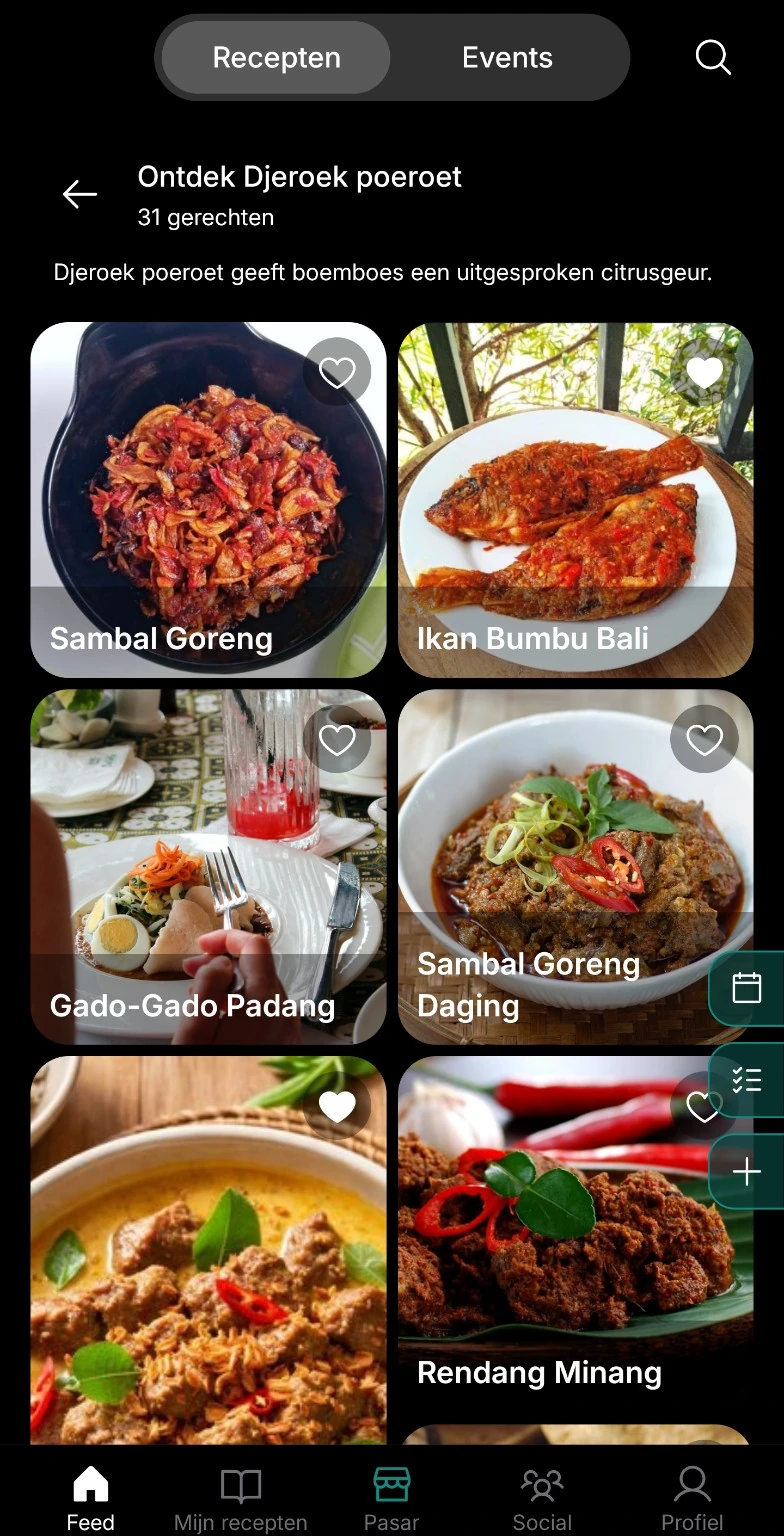Switch to the Social tab

coord(542,1499)
